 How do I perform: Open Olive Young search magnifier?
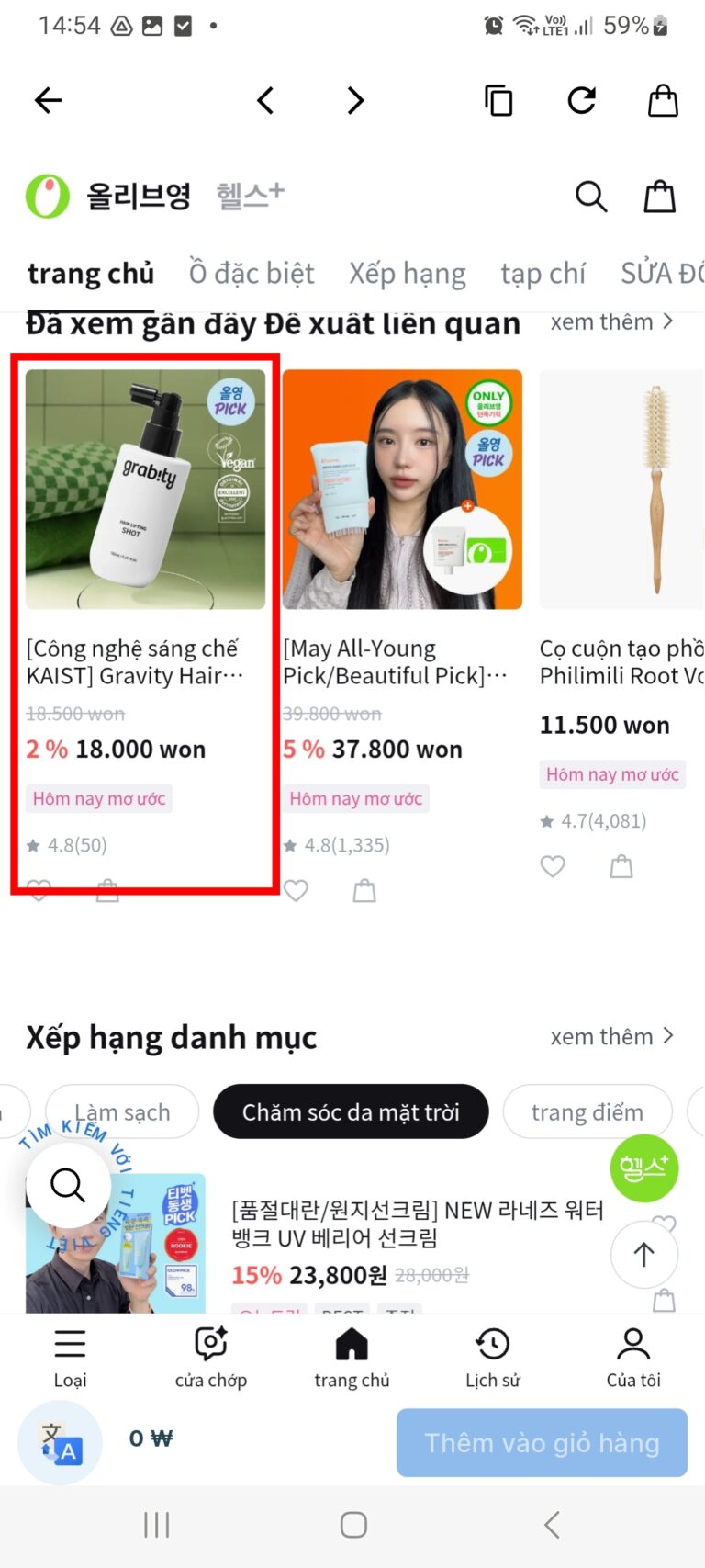(590, 196)
